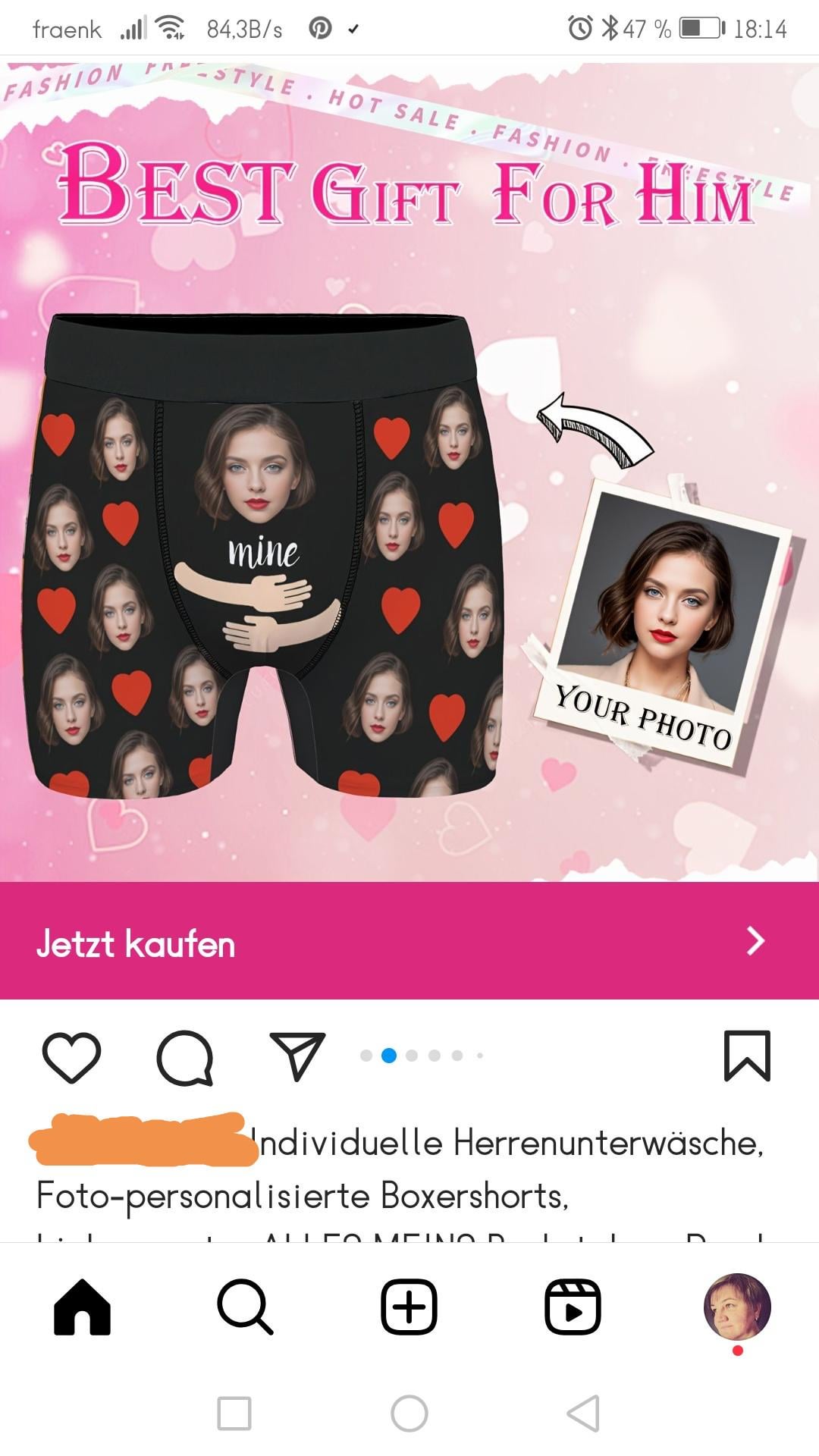Open the Search tab
Screen dimensions: 819x1456
tap(245, 1307)
